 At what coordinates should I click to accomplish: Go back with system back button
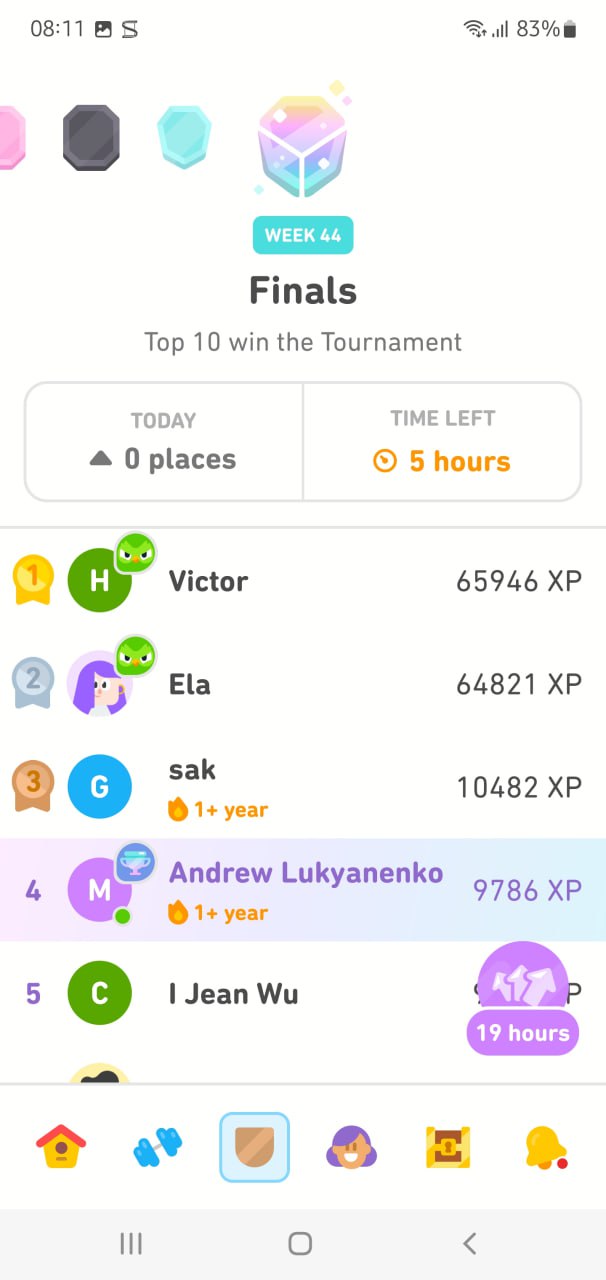[x=469, y=1244]
